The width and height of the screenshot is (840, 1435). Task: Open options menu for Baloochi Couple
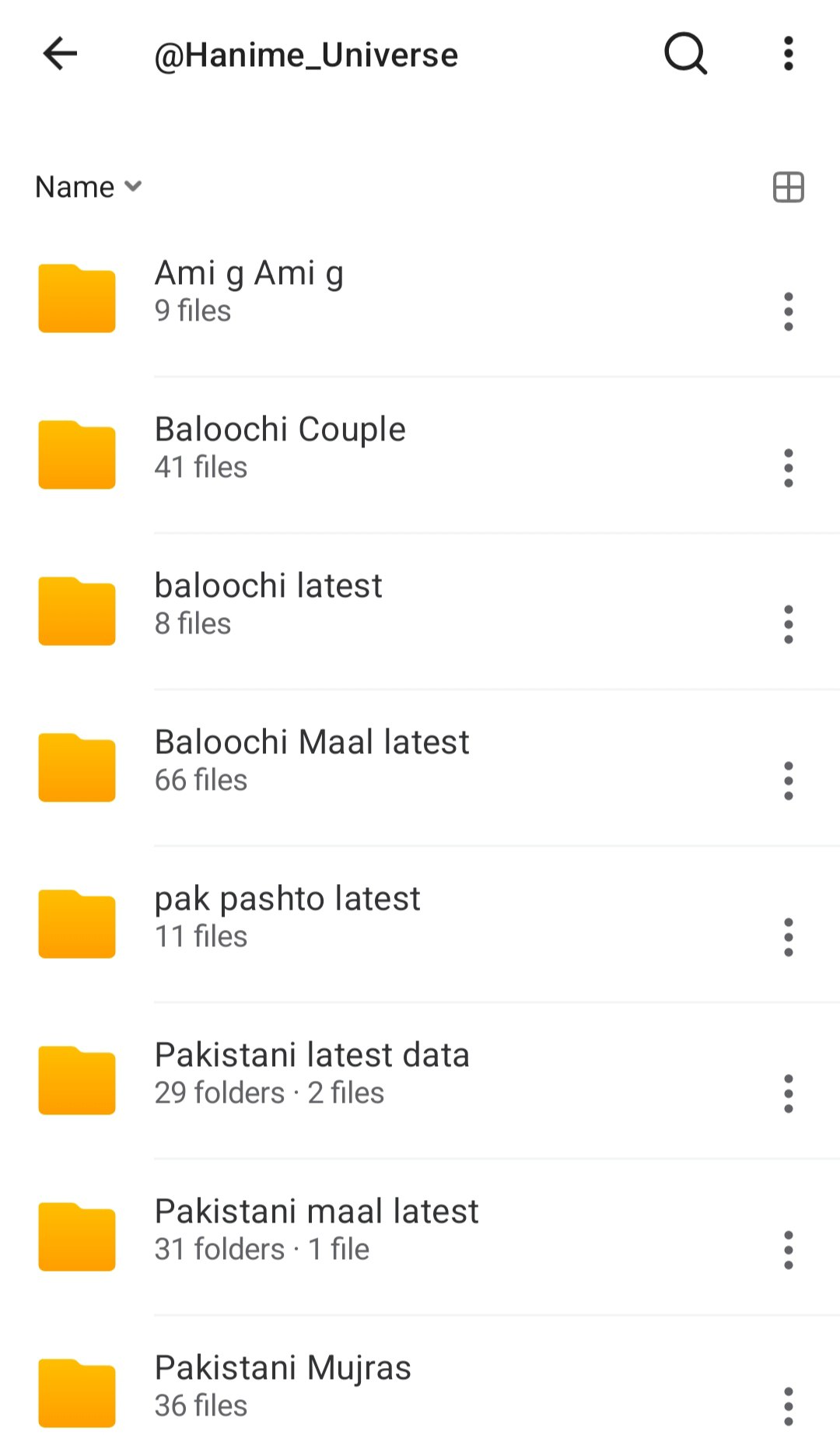click(788, 467)
